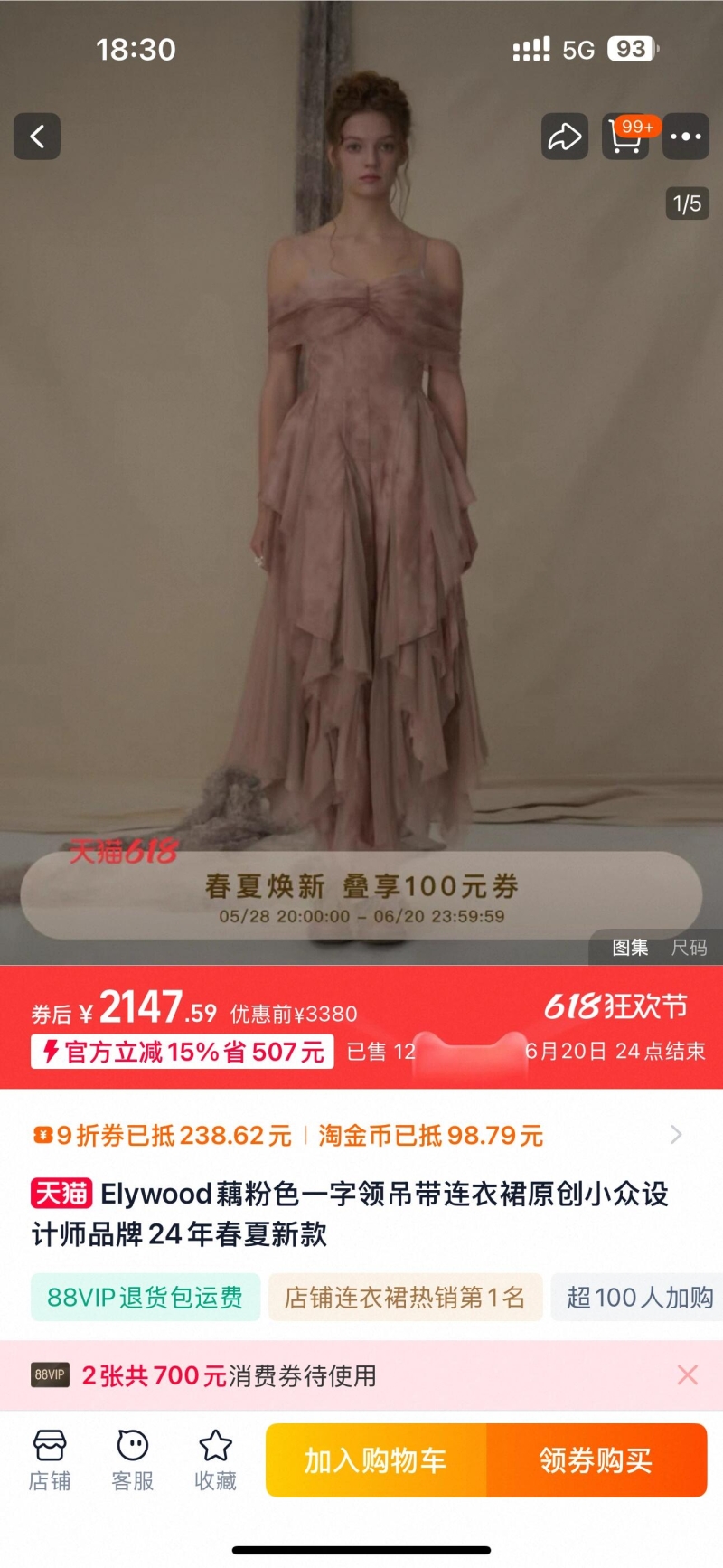Visit the 店铺 store page

click(x=50, y=1459)
